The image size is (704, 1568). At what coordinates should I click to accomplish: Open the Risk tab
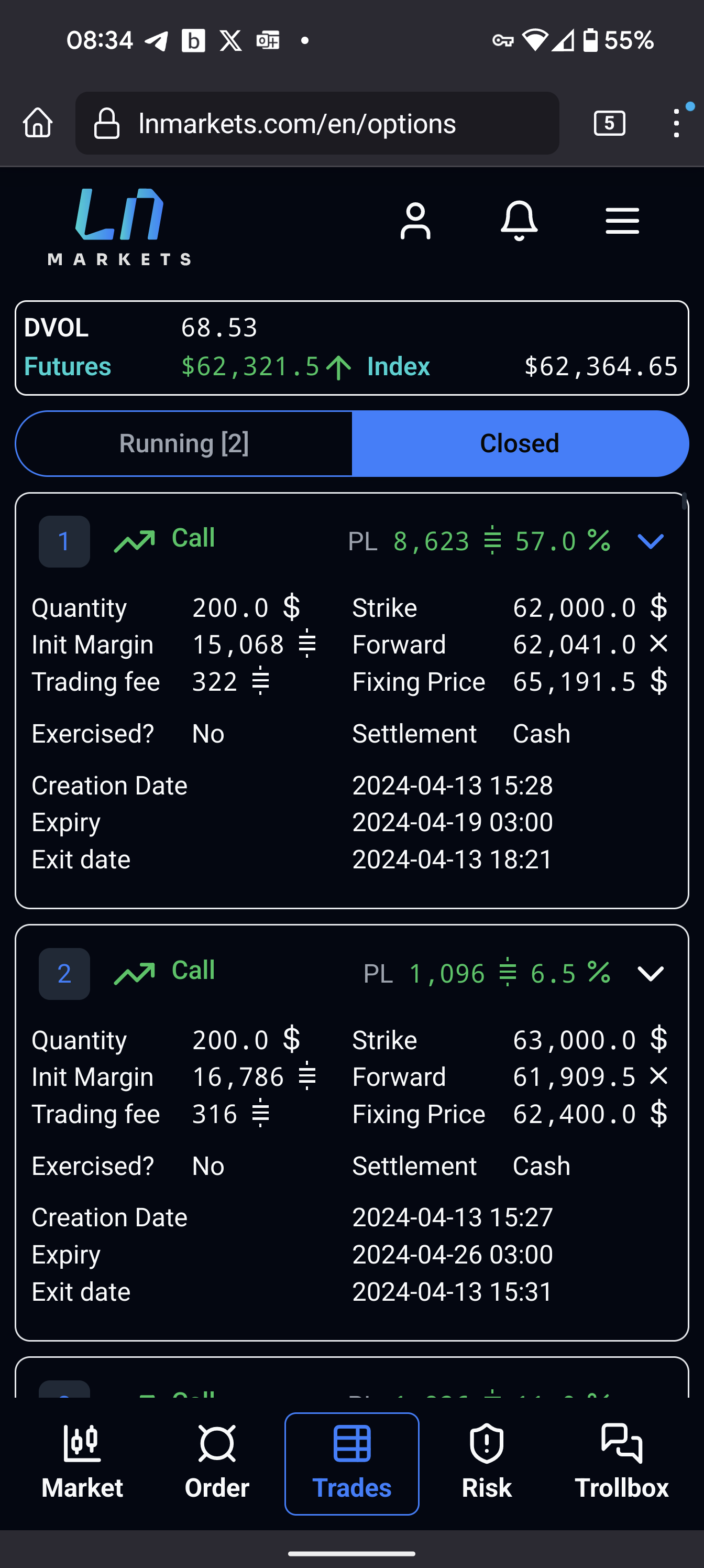[487, 1463]
